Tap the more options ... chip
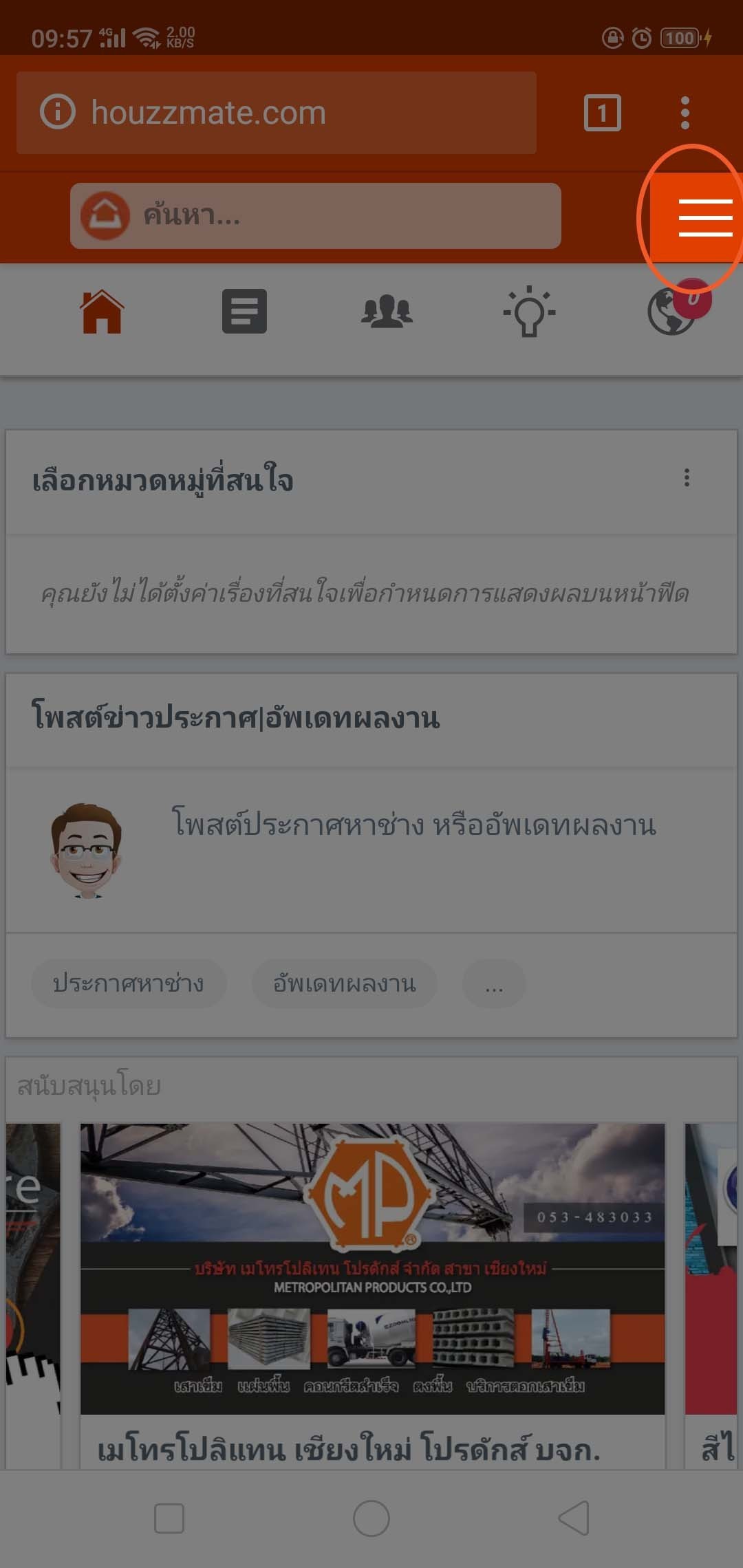 point(494,984)
